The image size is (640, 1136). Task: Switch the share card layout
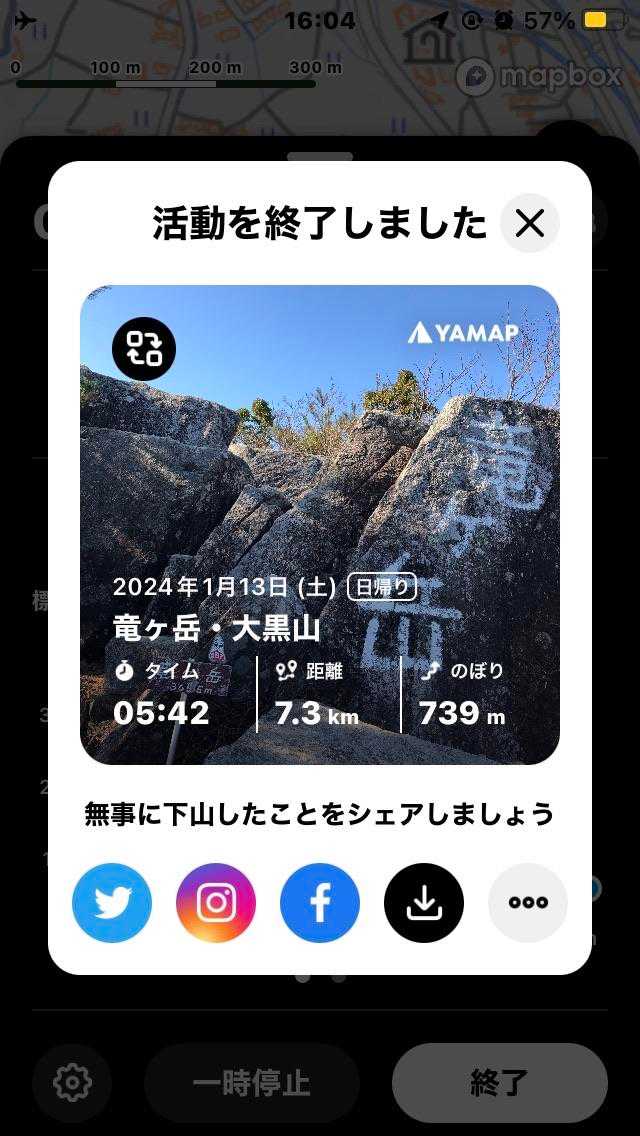[144, 349]
